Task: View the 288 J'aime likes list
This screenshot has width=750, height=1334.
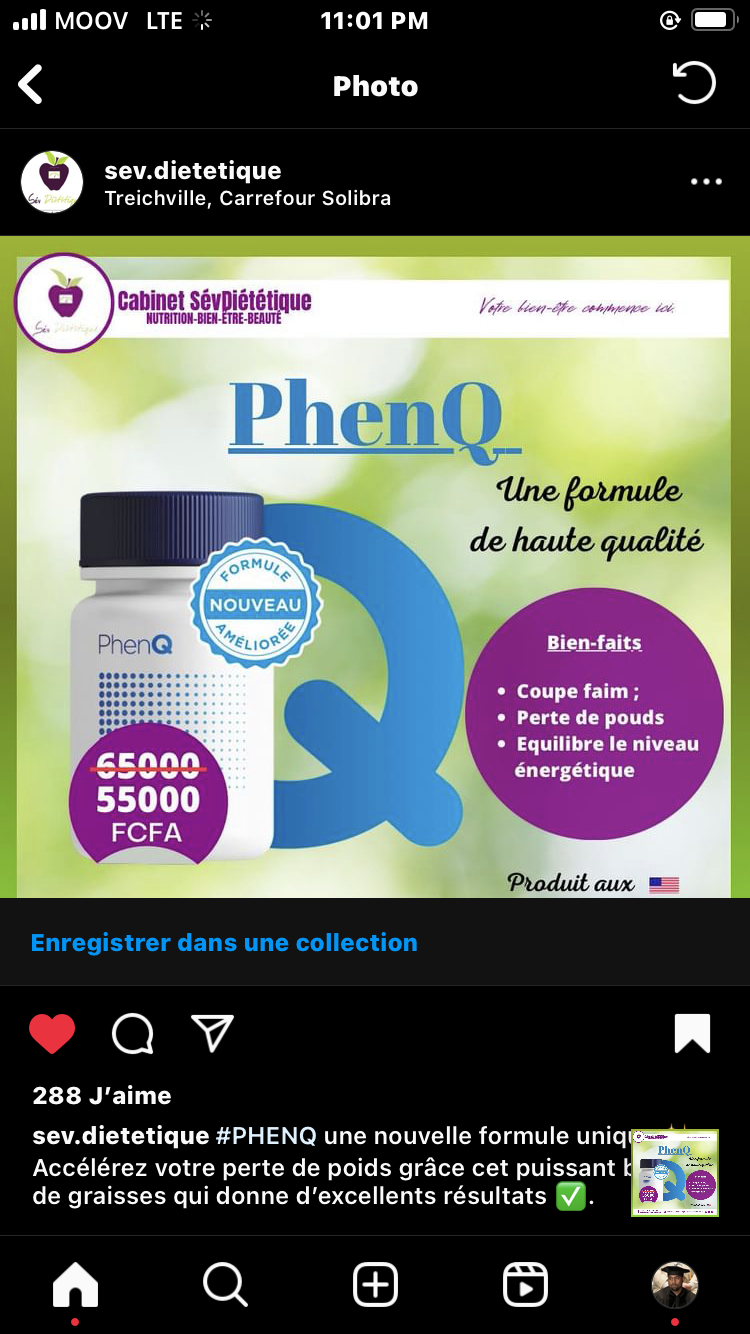Action: [x=102, y=1095]
